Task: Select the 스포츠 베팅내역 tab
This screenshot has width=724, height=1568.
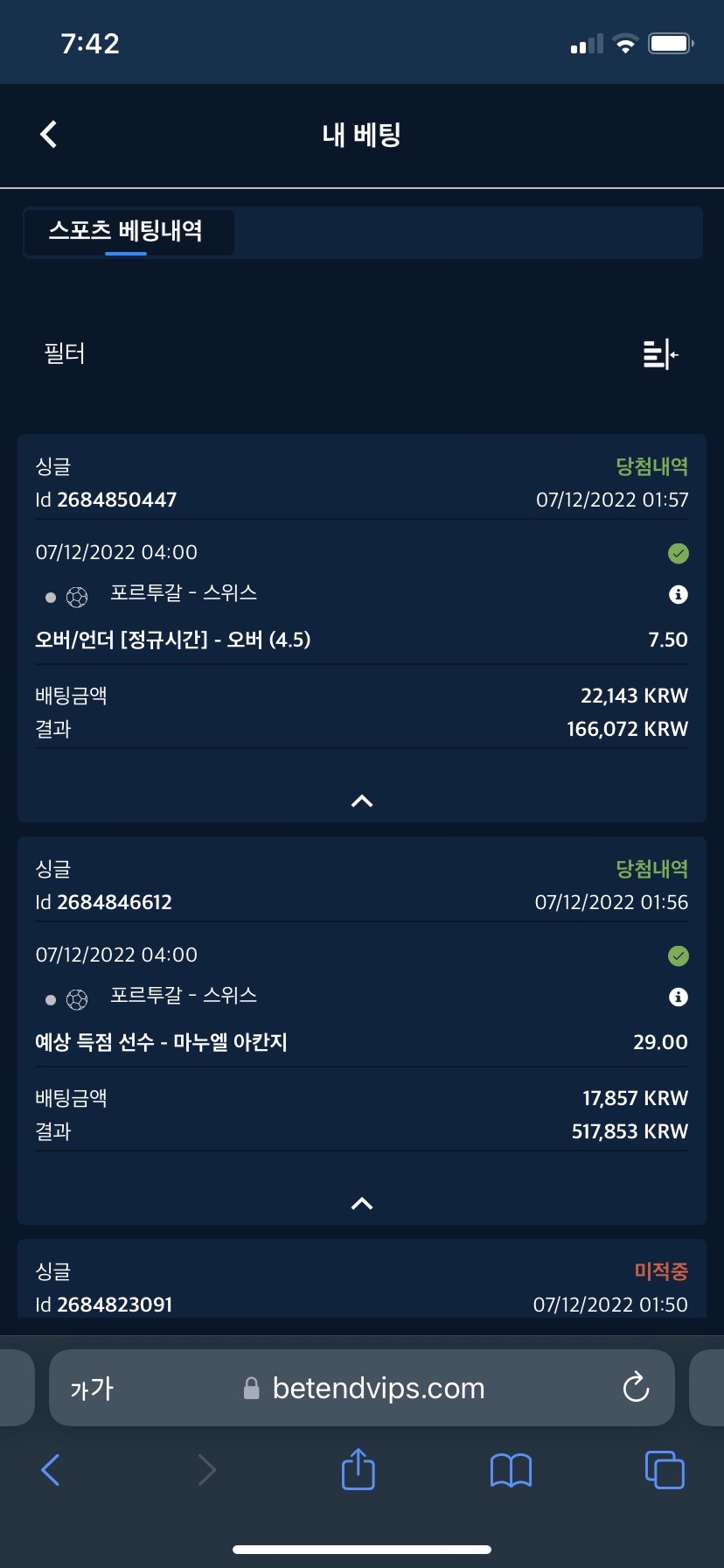Action: coord(127,232)
